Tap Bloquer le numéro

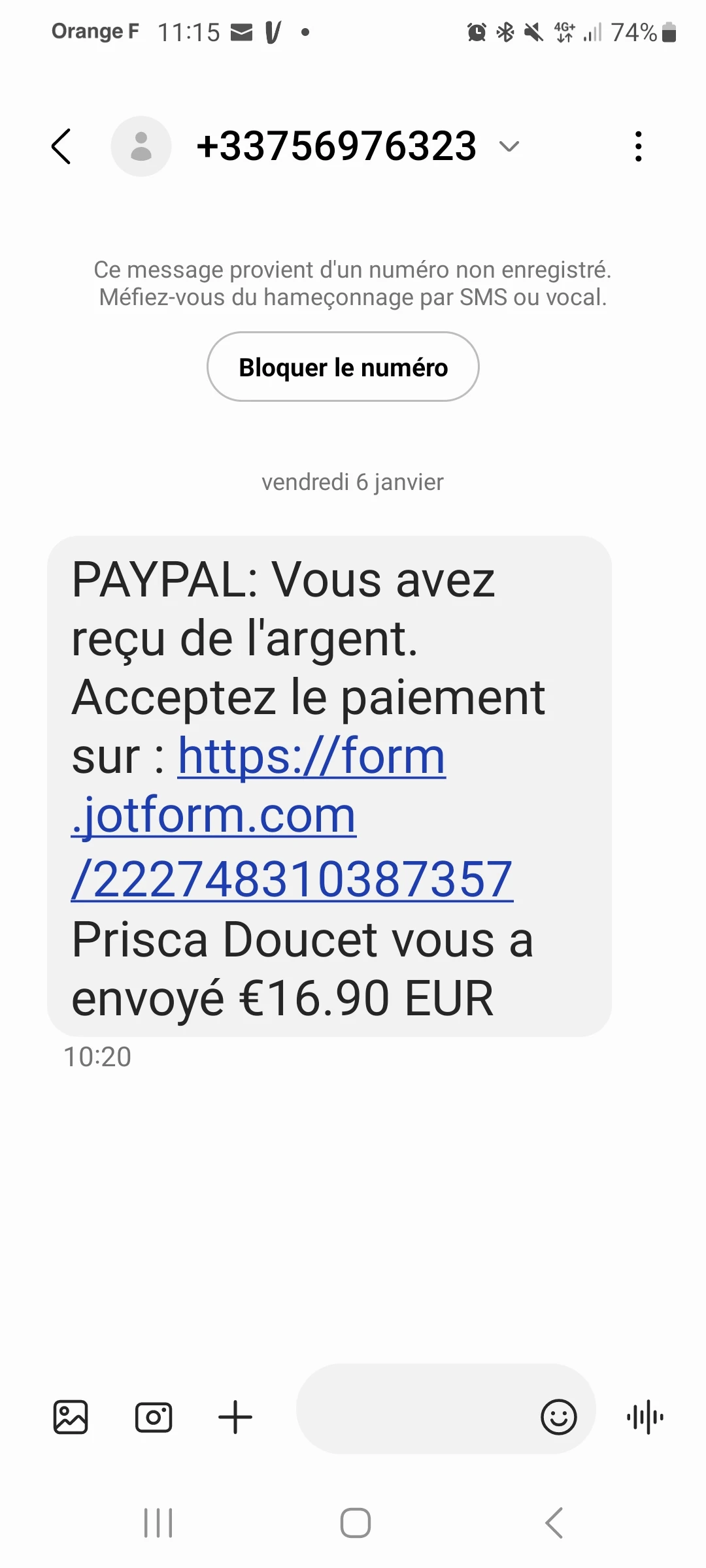pyautogui.click(x=343, y=367)
